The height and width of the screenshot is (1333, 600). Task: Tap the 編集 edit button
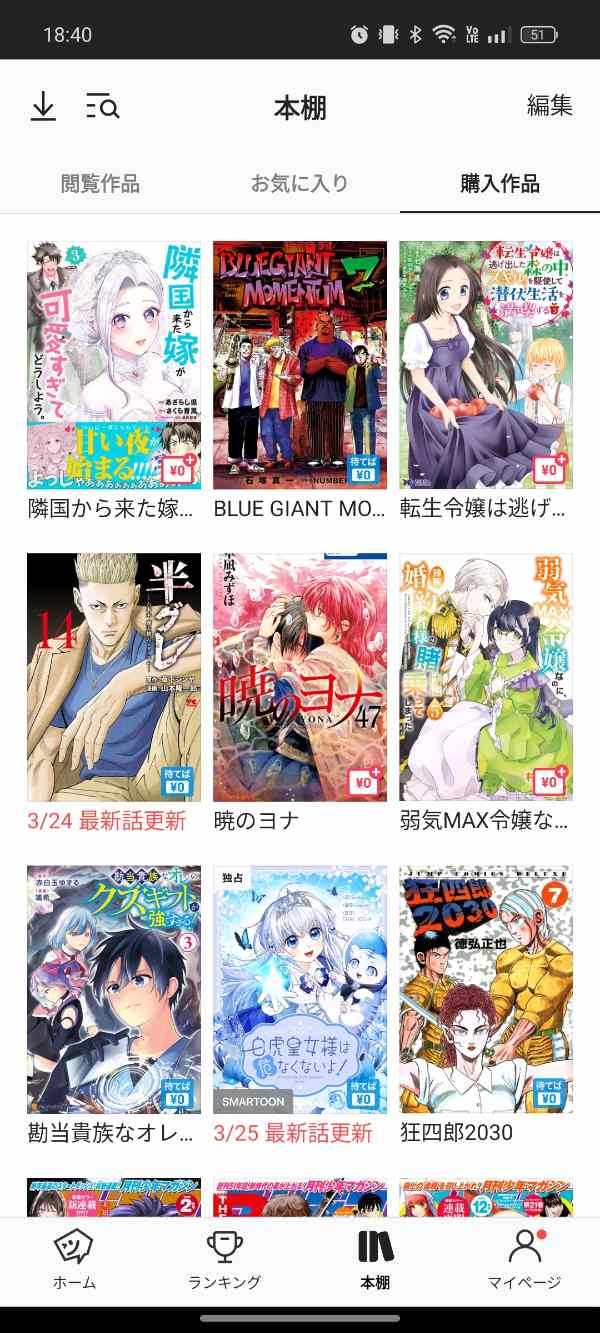coord(549,106)
